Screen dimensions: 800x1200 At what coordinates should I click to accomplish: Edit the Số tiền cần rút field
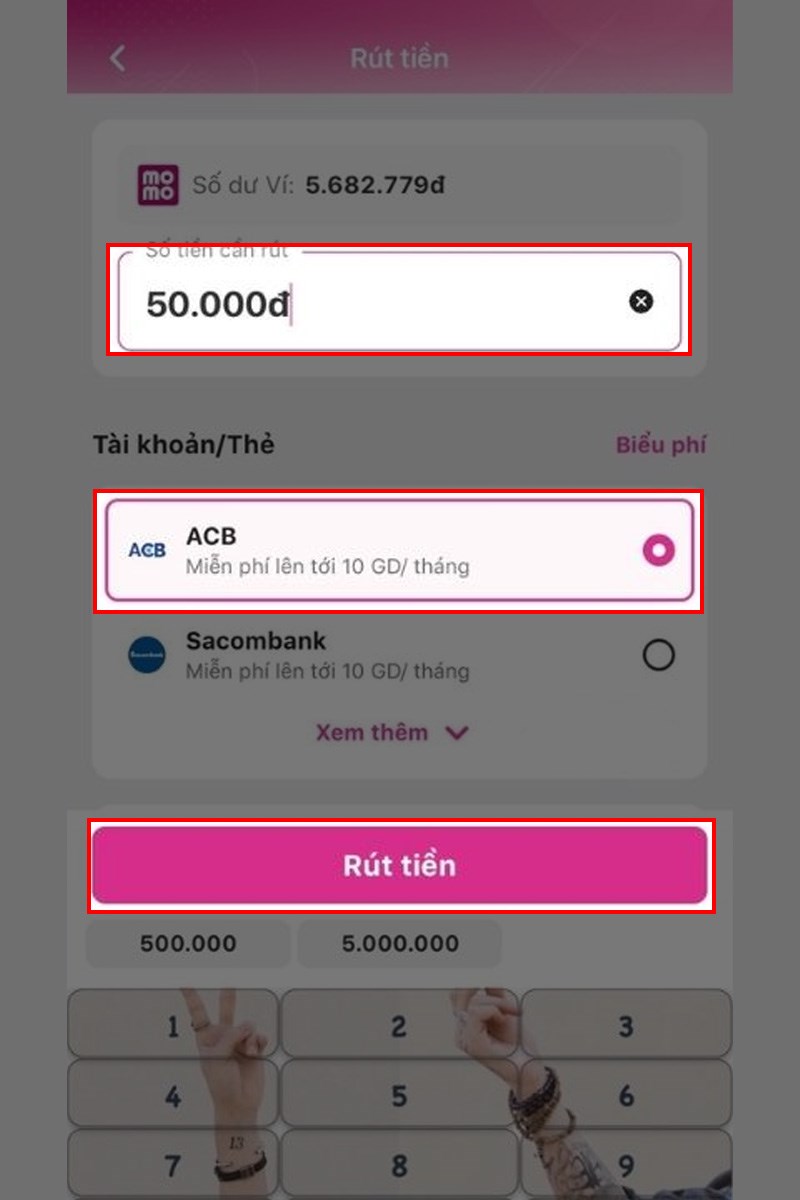click(x=380, y=303)
